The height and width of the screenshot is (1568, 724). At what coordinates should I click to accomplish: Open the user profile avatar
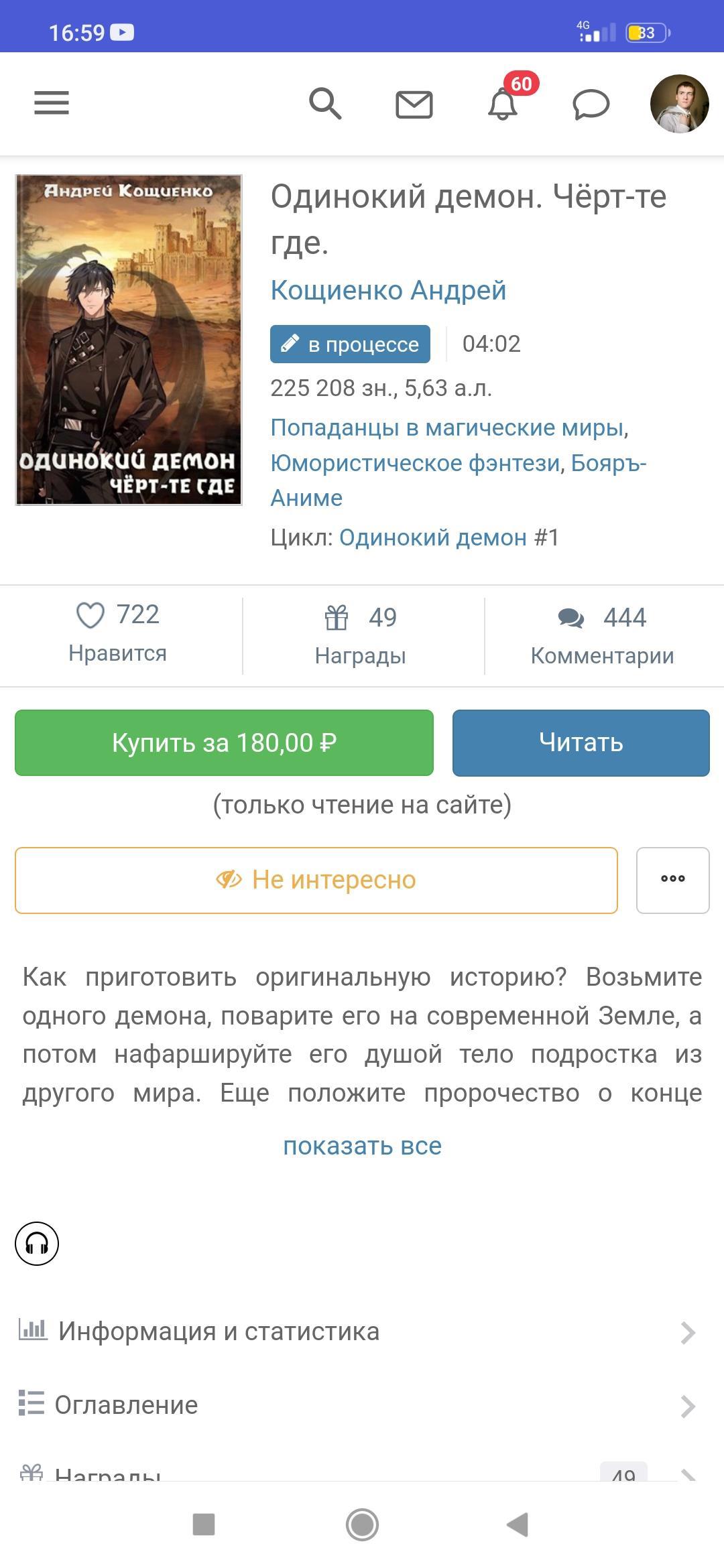point(679,104)
